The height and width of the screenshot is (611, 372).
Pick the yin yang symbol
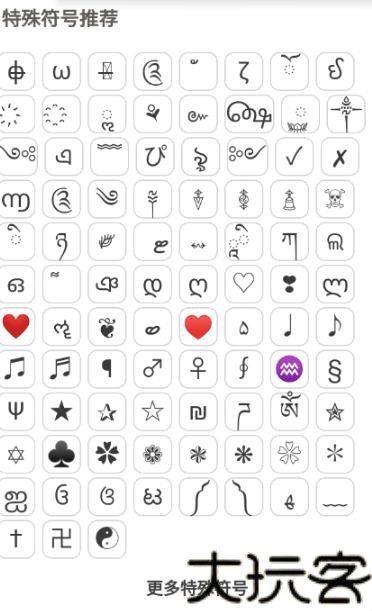(107, 539)
